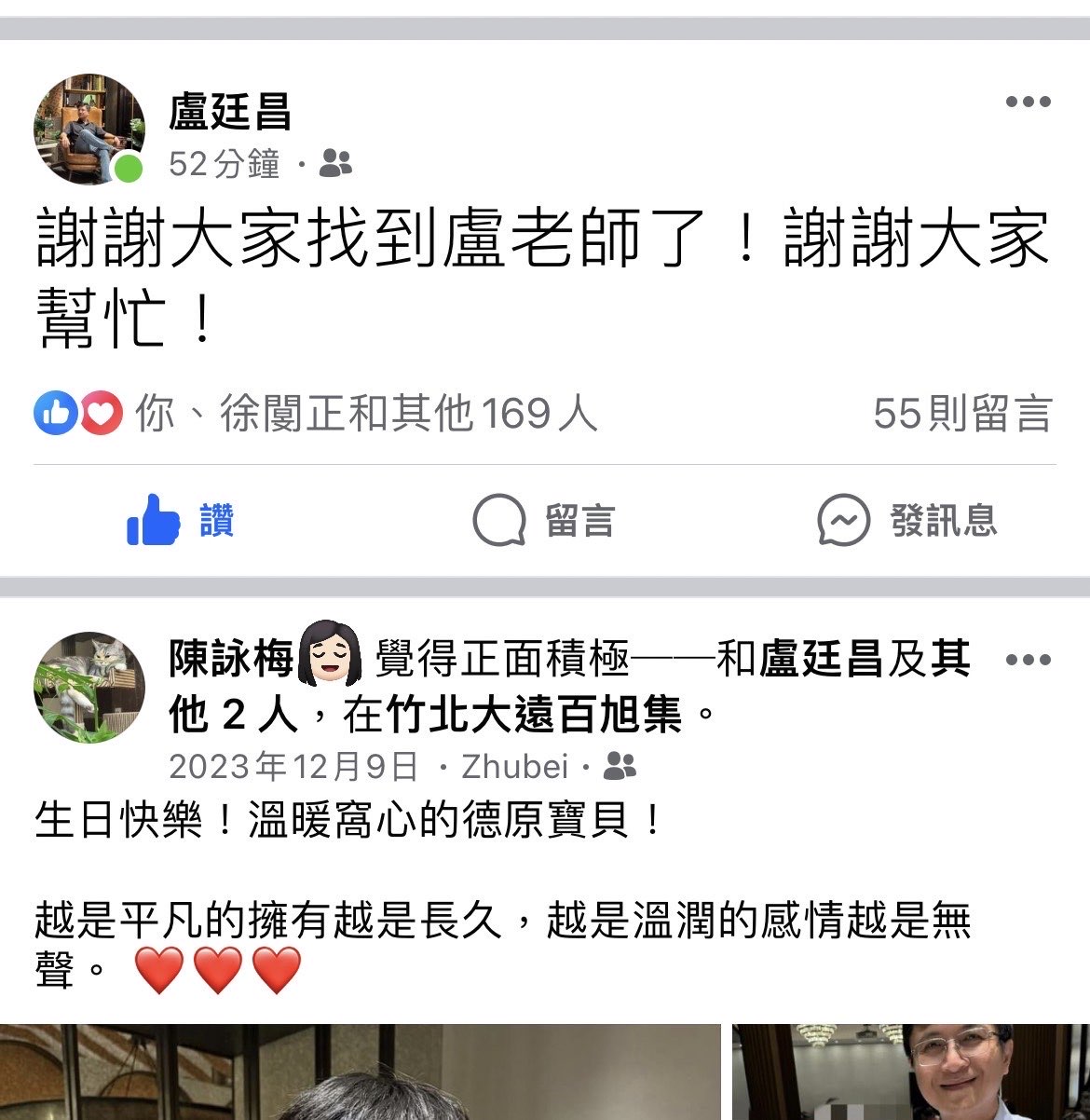Viewport: 1090px width, 1120px height.
Task: Open location 竹北大遠百旭集
Action: pos(534,715)
